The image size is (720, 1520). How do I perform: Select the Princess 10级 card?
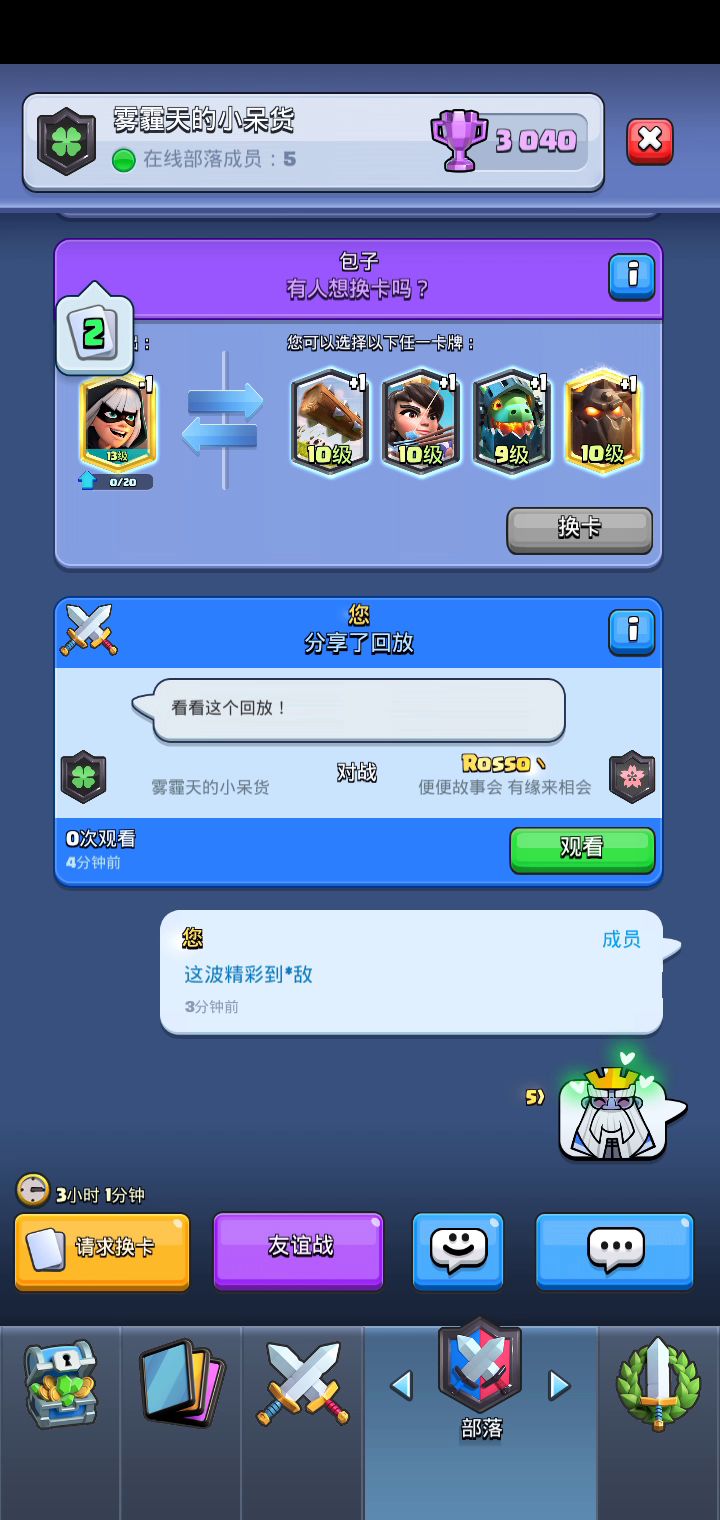[421, 422]
